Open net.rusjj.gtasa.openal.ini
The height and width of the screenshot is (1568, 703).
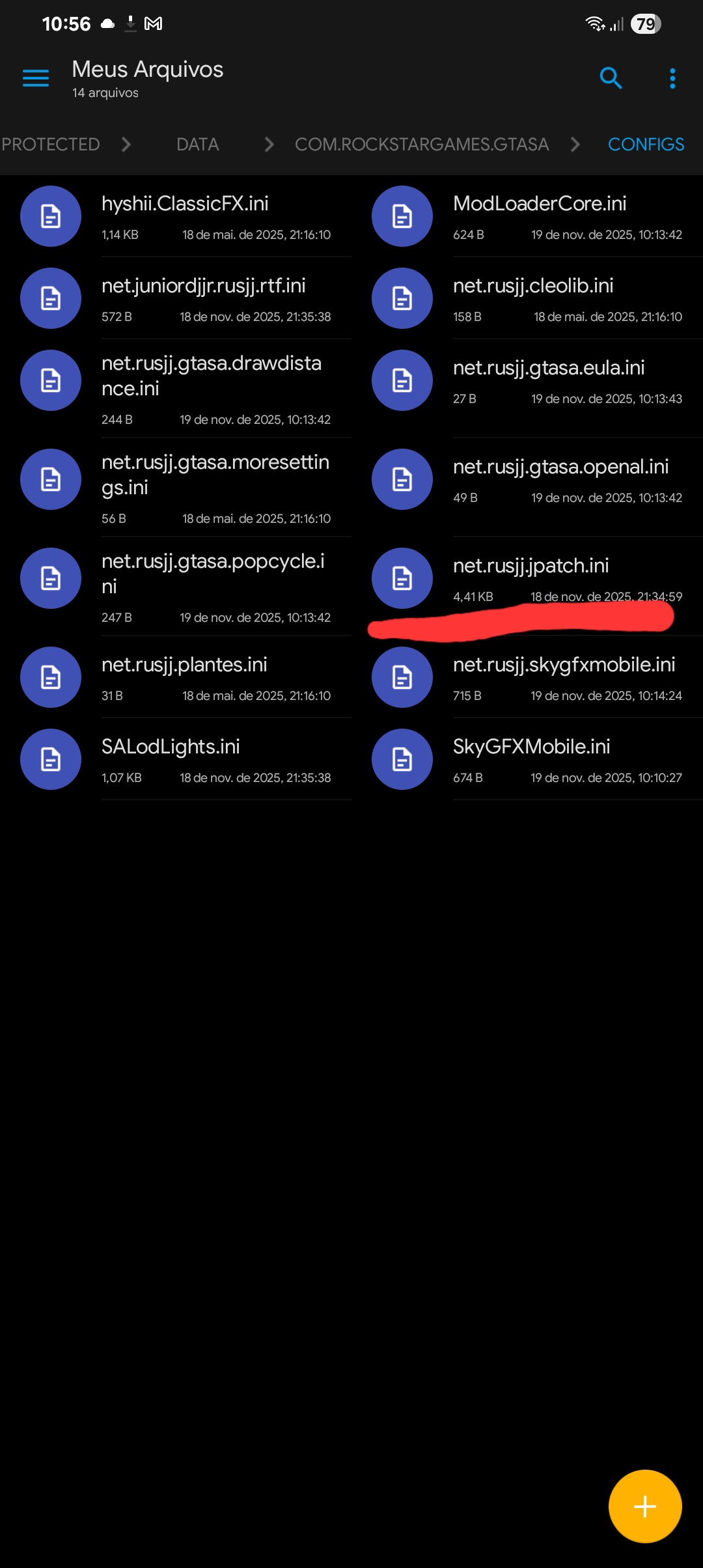[560, 467]
